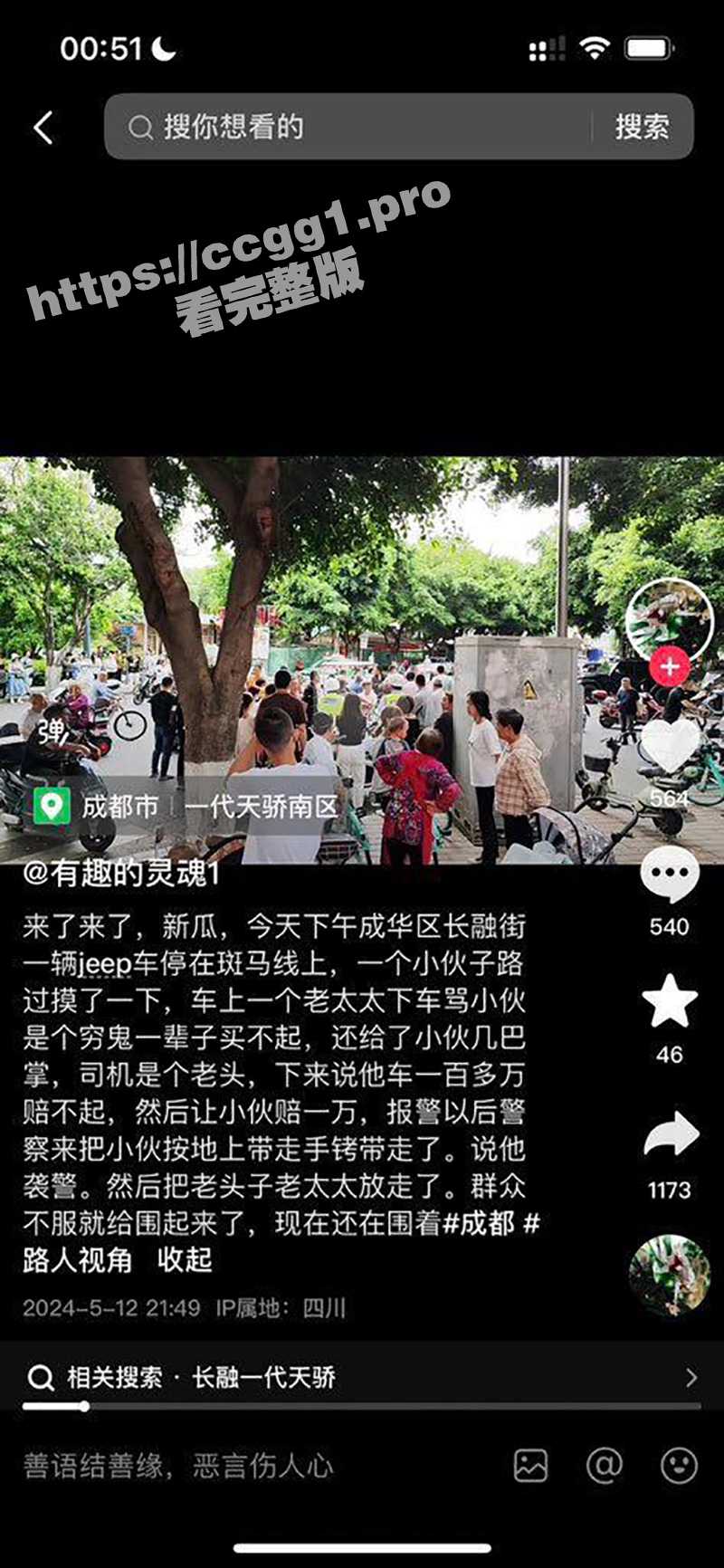Open the author's avatar profile
The height and width of the screenshot is (1568, 724).
(x=669, y=621)
